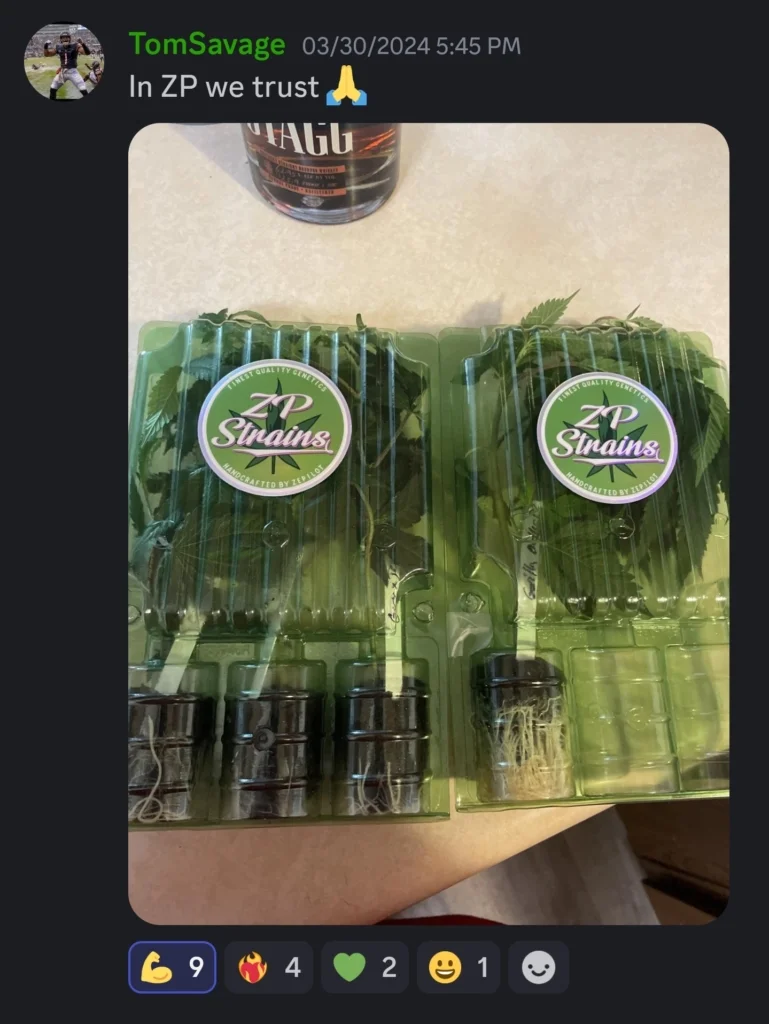This screenshot has height=1024, width=769.
Task: Open the add reaction picker
Action: (538, 967)
